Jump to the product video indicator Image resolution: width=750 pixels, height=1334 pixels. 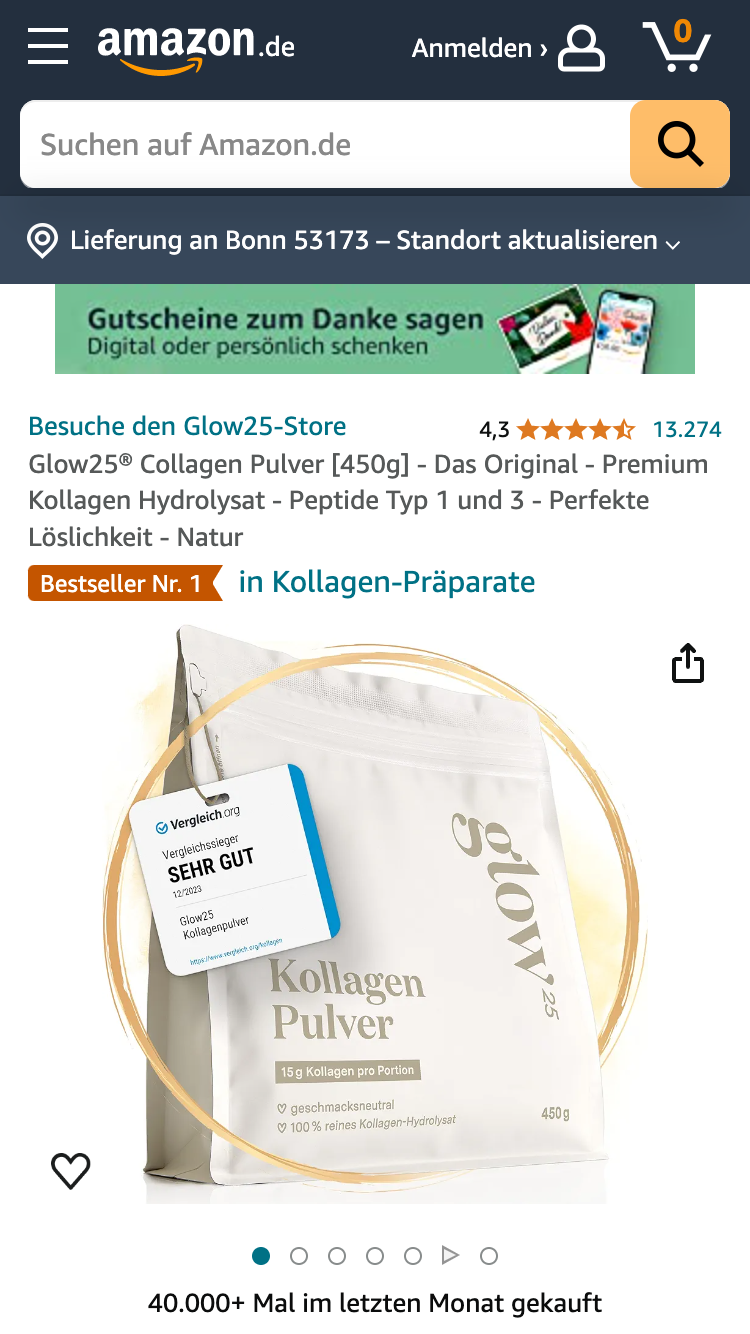pos(450,1256)
